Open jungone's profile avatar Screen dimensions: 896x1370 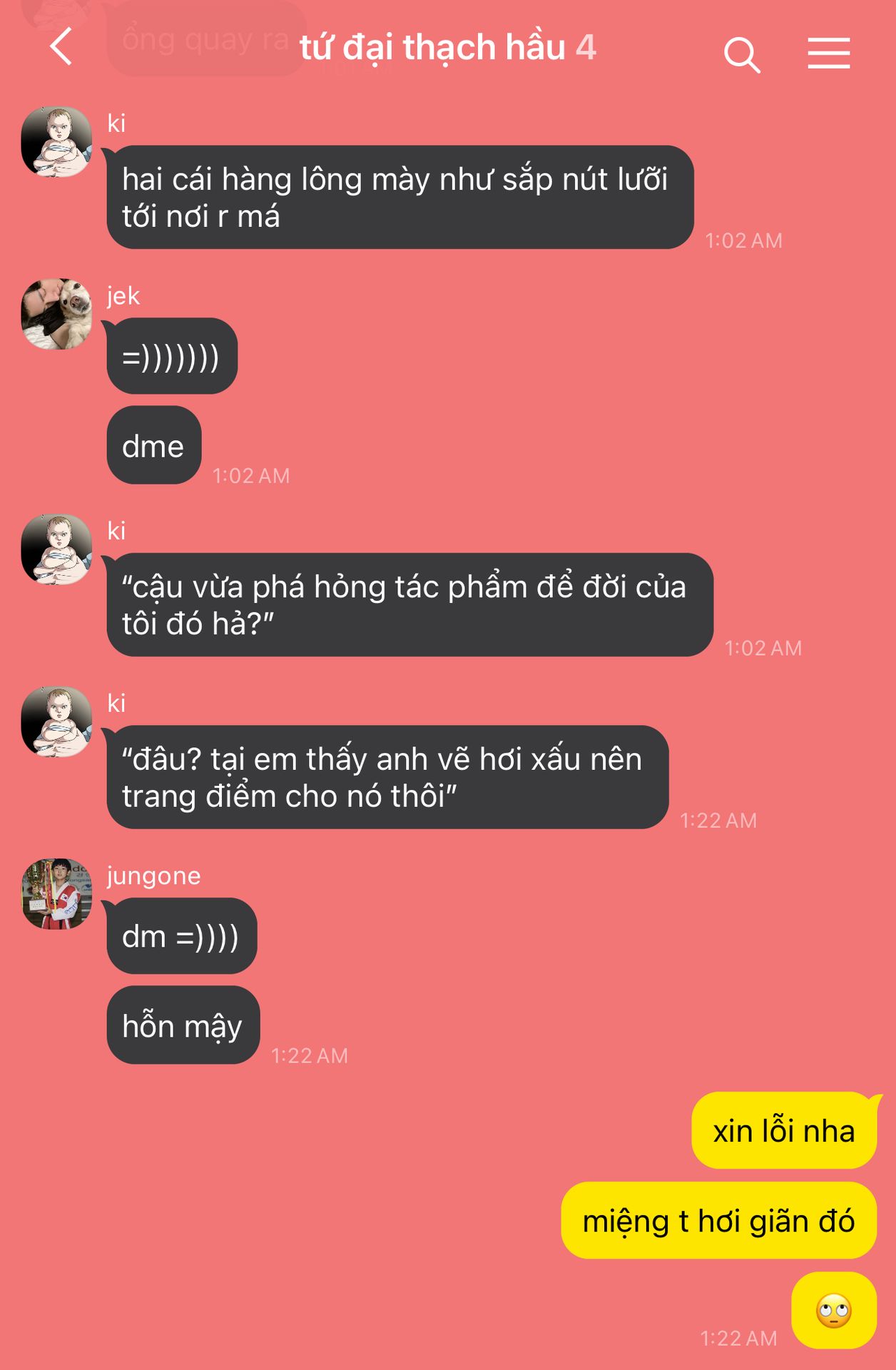tap(57, 893)
